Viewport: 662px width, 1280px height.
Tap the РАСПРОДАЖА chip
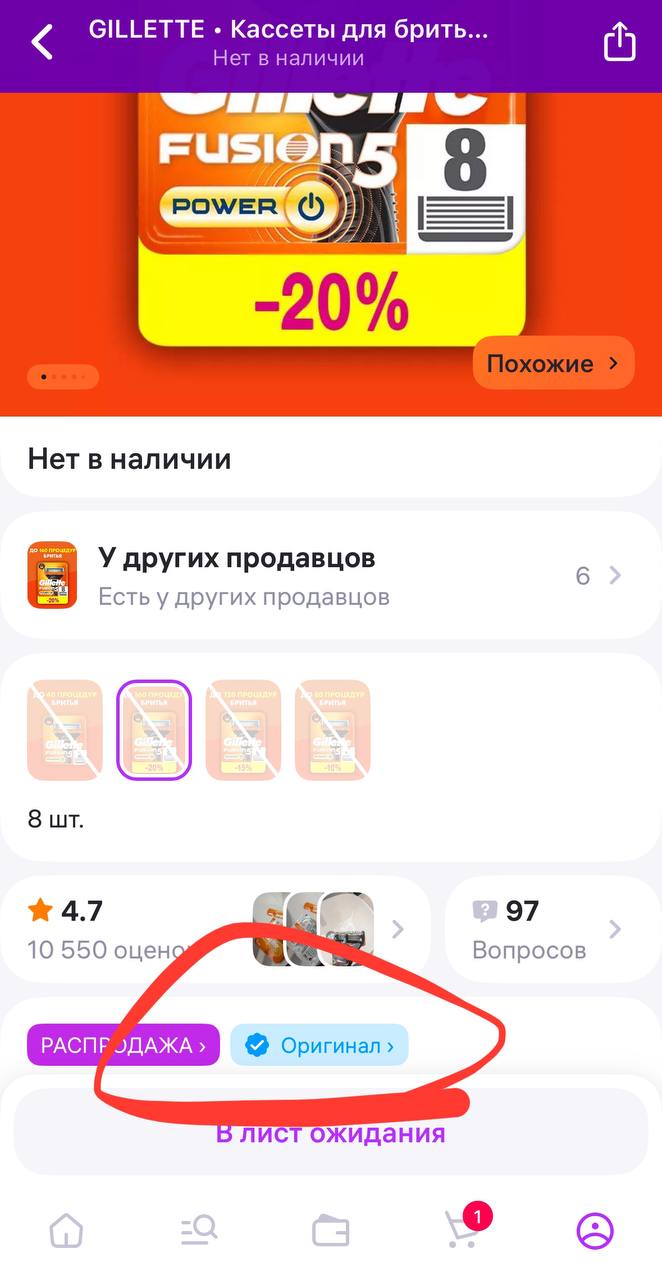(123, 1046)
